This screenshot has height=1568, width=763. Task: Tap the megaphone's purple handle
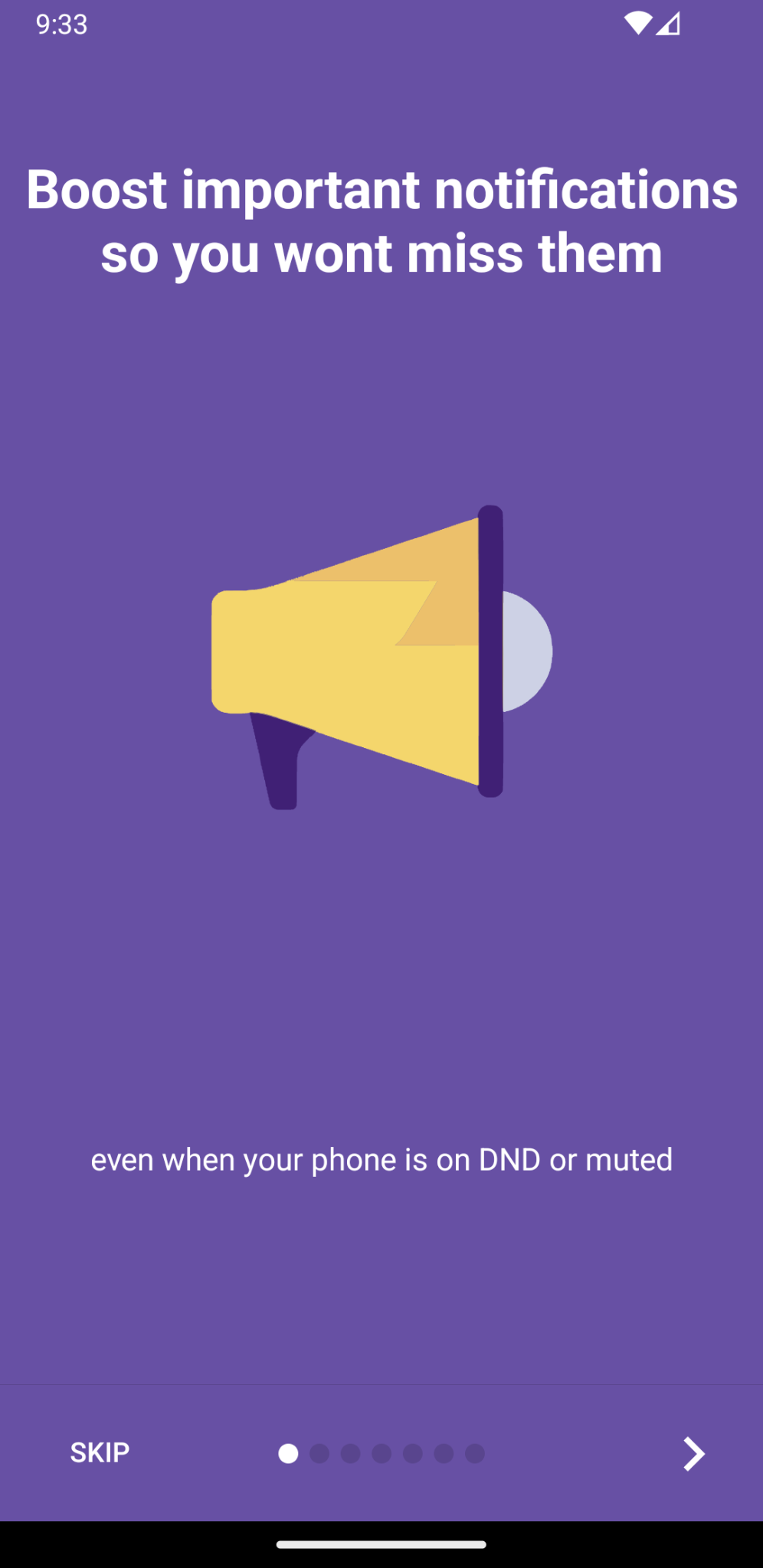tap(280, 766)
